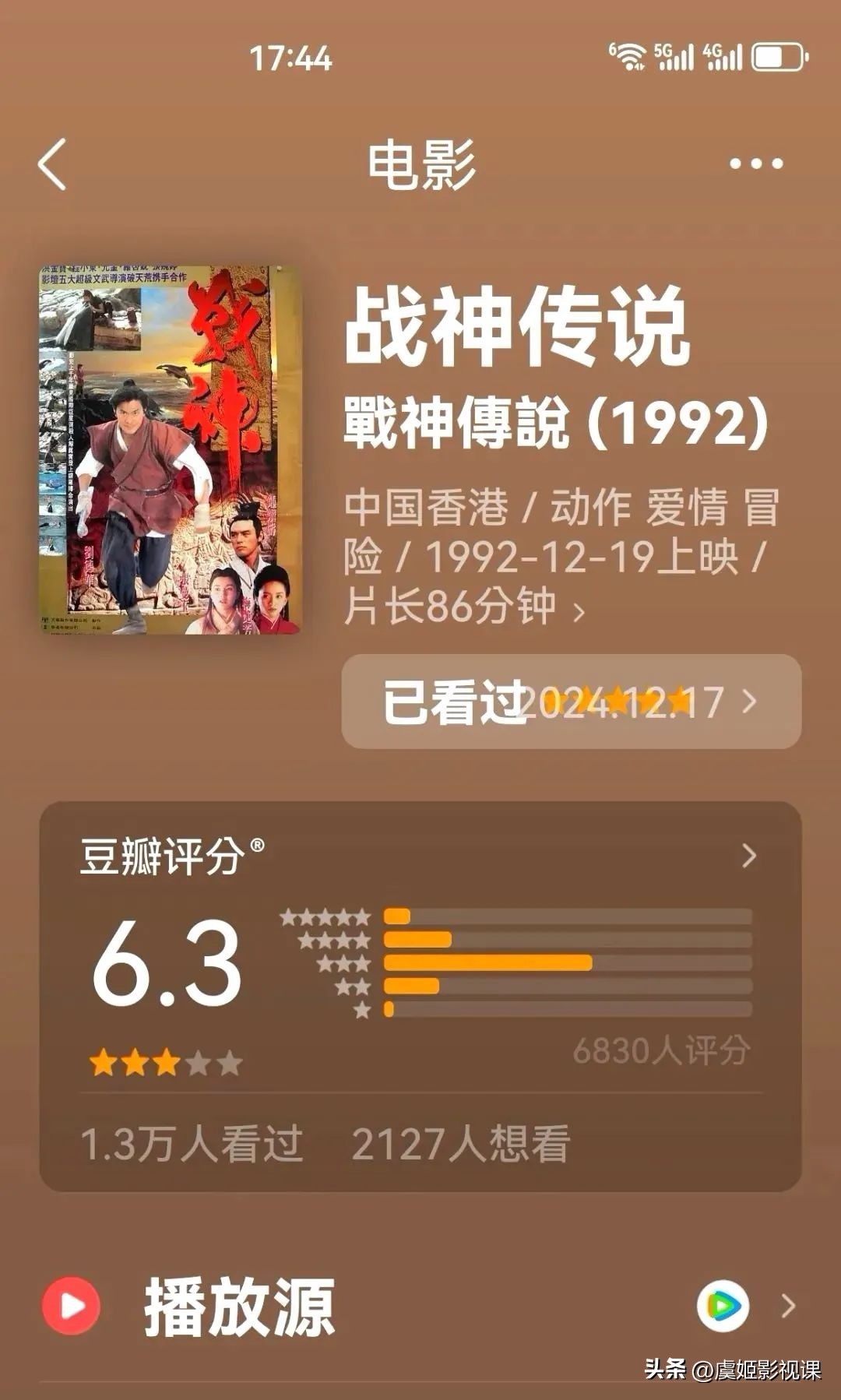Open the 战神传说 movie poster
Screen dimensions: 841x1400
tap(170, 450)
